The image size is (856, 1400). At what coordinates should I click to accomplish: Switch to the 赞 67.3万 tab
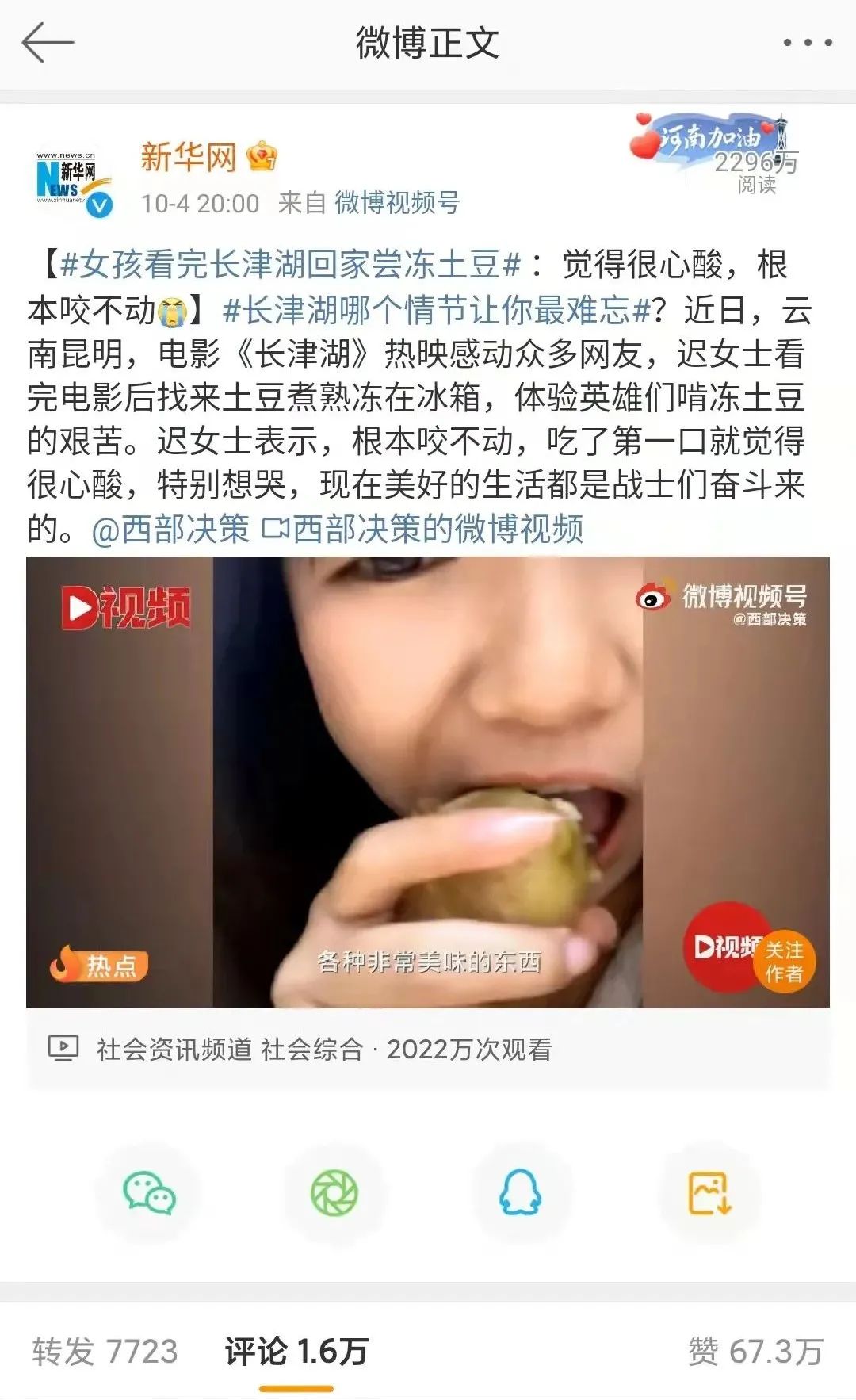coord(755,1351)
